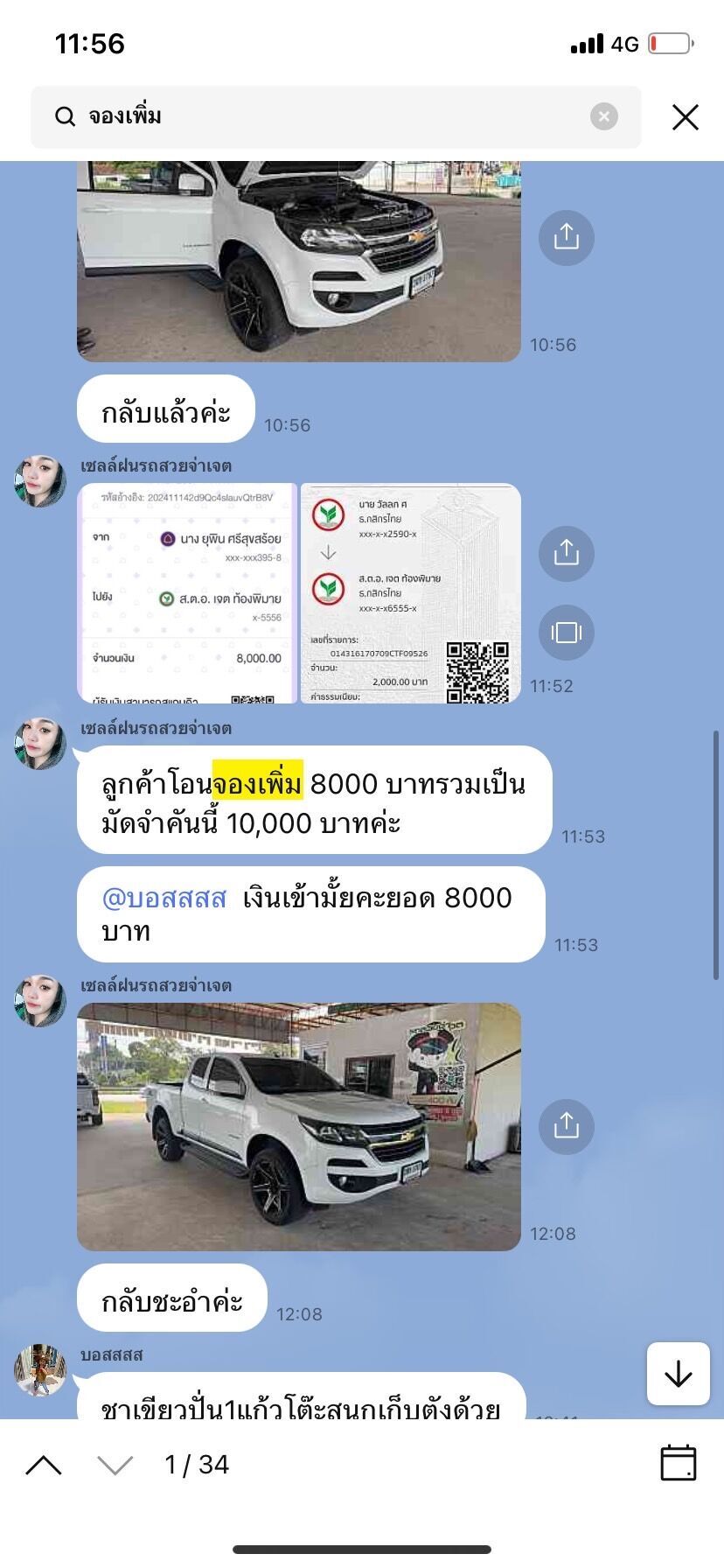This screenshot has height=1568, width=724.
Task: Open the white pickup photo sent 12:08
Action: [x=299, y=1127]
